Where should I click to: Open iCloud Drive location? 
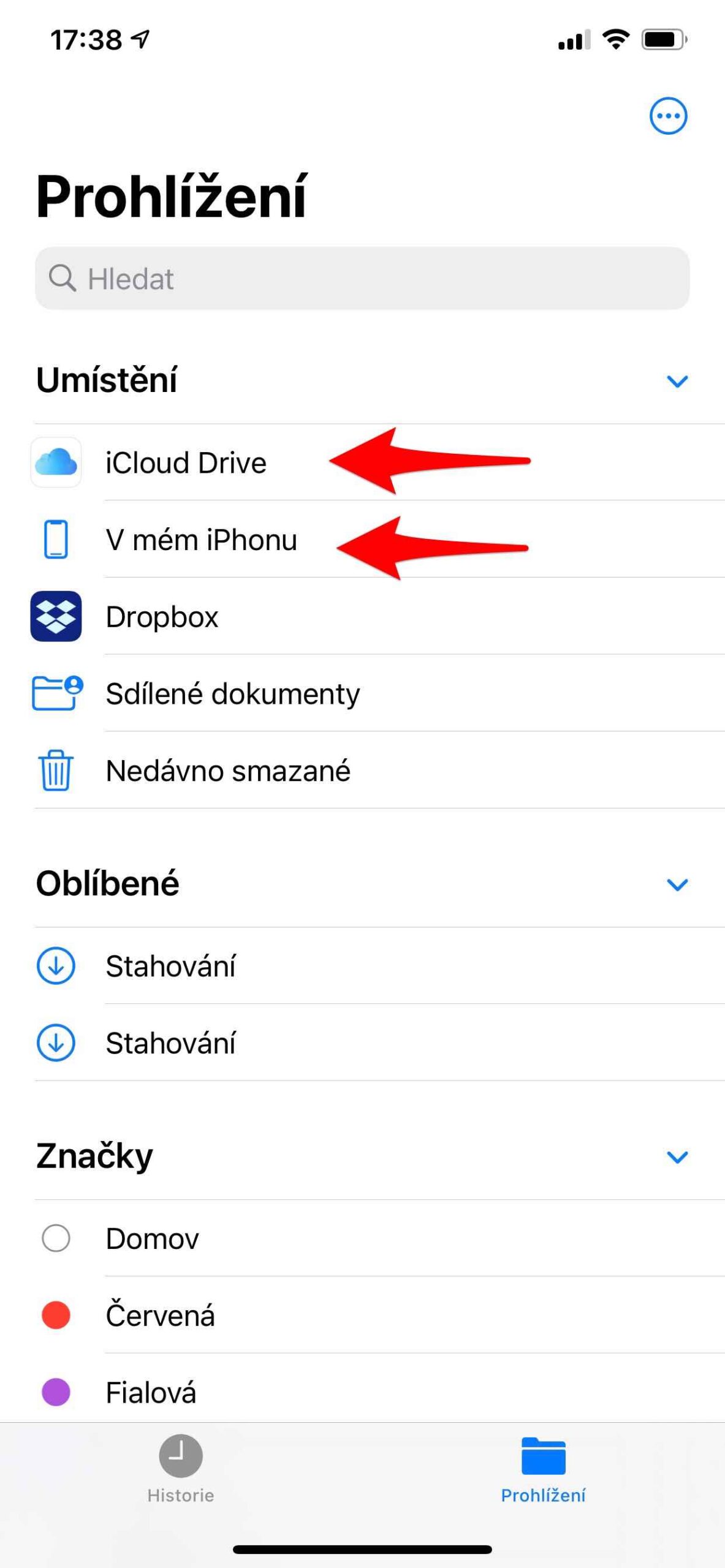coord(185,462)
